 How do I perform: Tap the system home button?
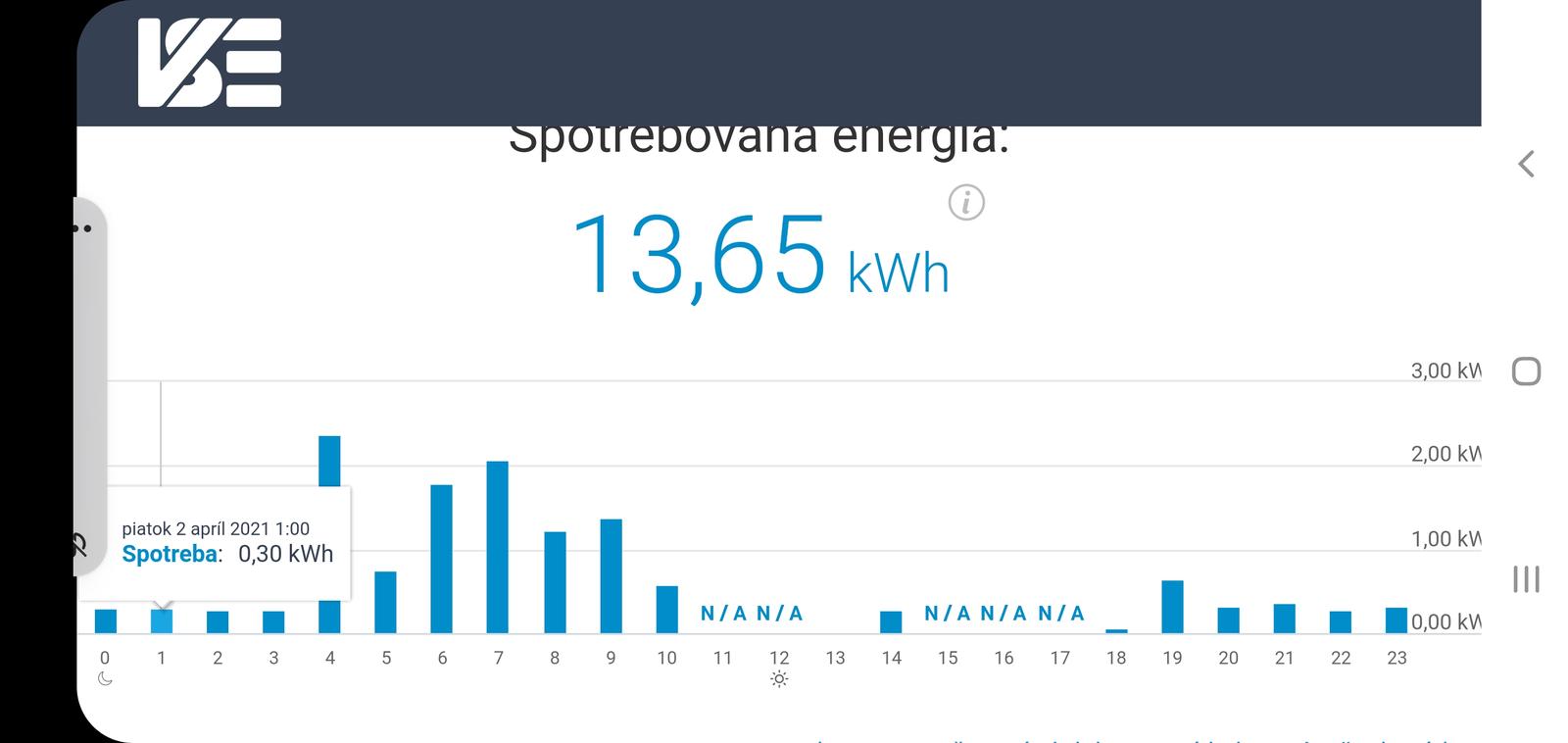(1526, 371)
